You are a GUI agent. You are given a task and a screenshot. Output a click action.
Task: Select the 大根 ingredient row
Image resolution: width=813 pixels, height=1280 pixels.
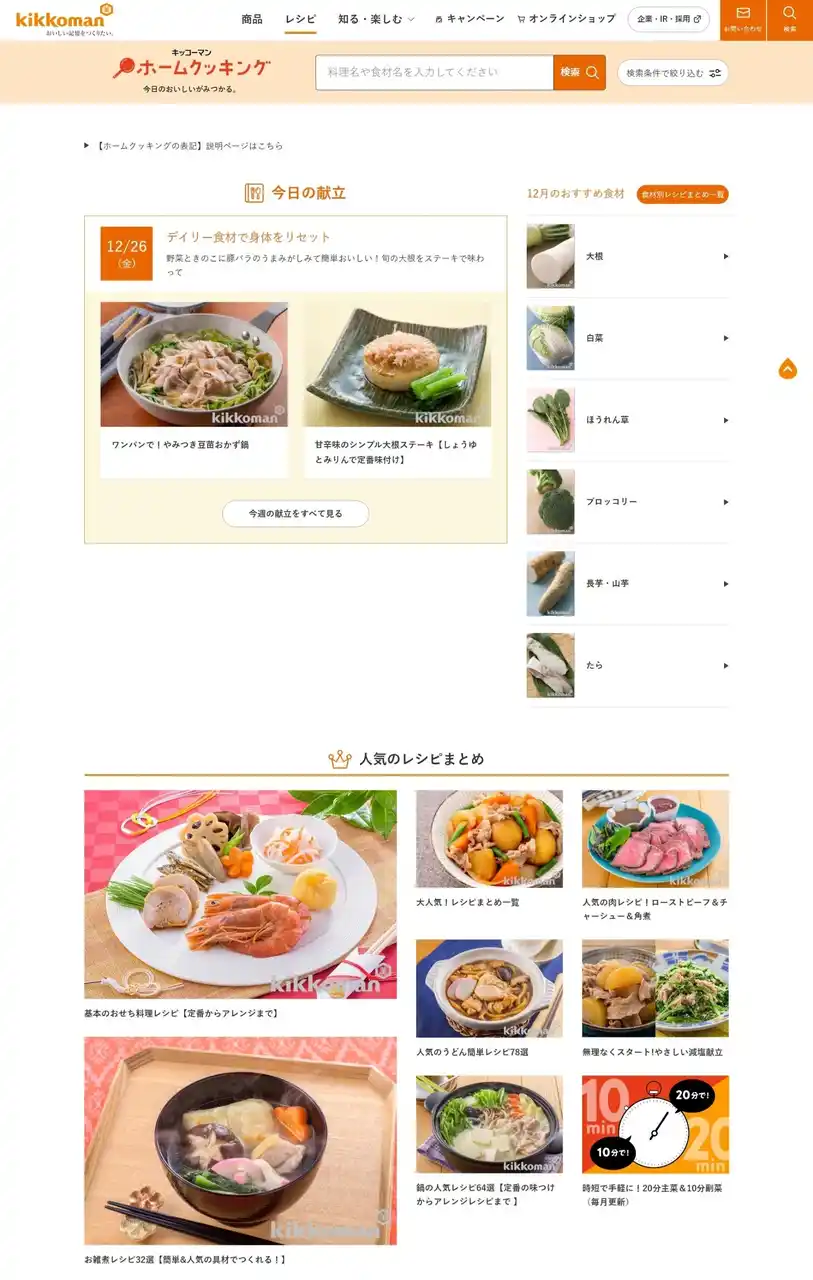click(627, 257)
